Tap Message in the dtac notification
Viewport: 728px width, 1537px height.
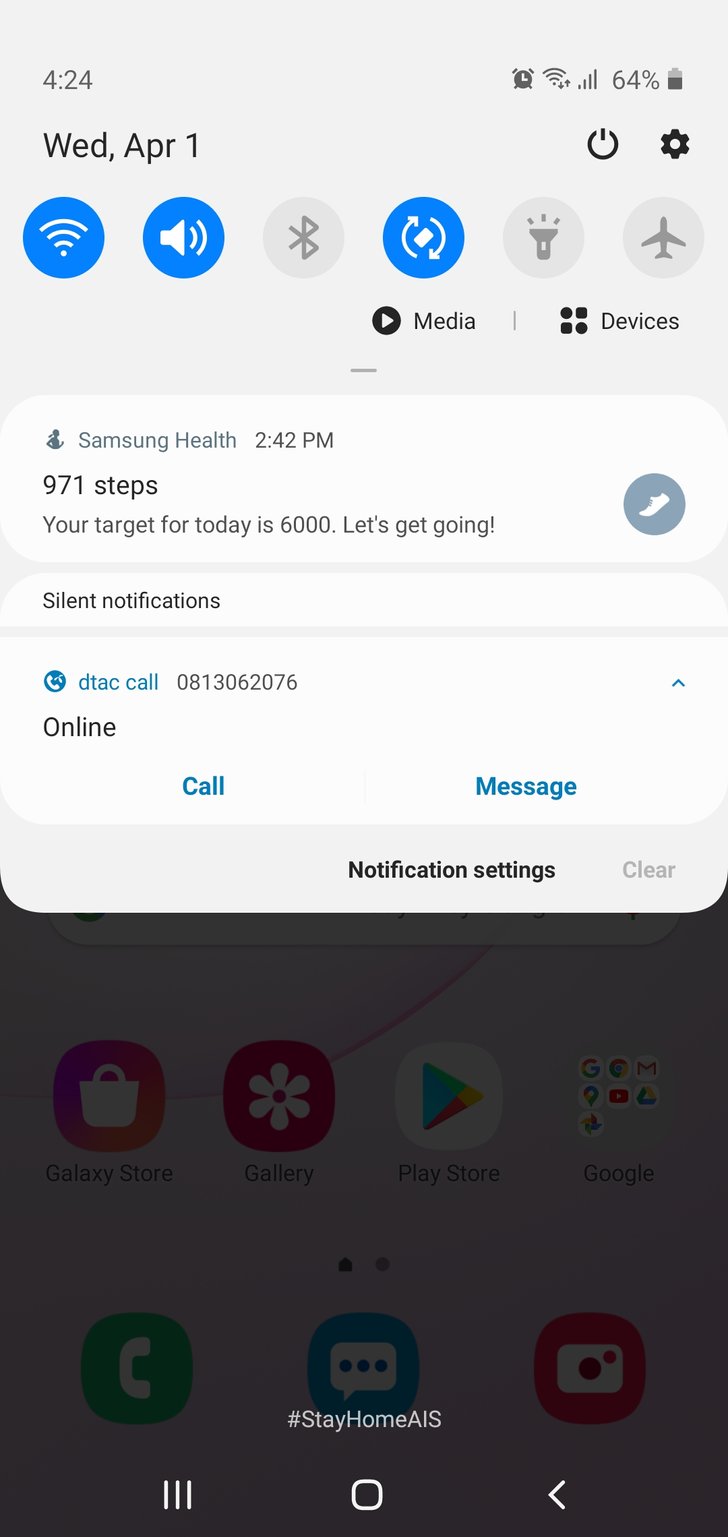pos(526,787)
